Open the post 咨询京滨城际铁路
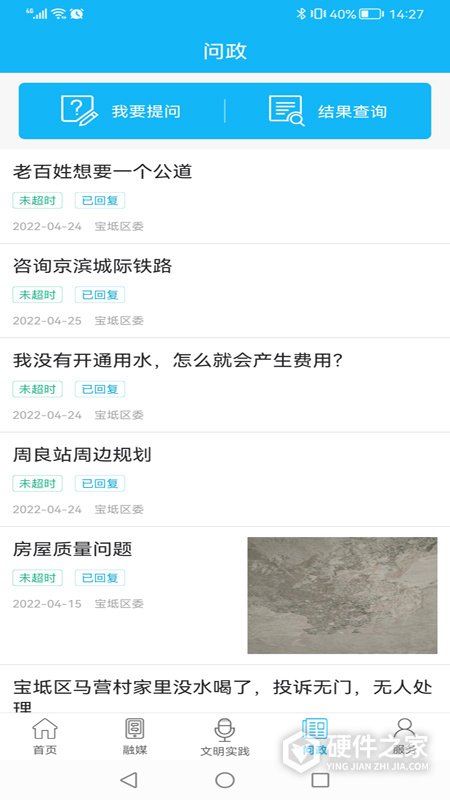Screen dimensions: 450x800 click(225, 291)
